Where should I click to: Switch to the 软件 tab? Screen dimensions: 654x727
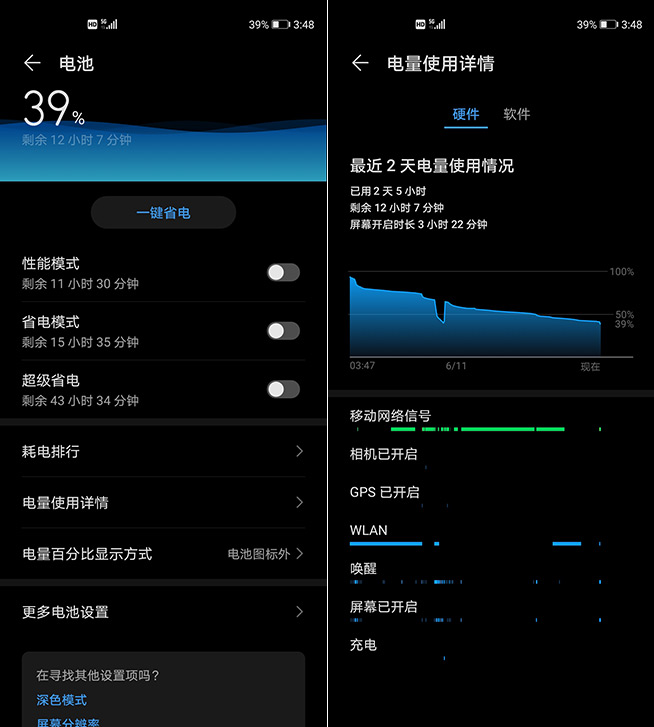pyautogui.click(x=517, y=114)
